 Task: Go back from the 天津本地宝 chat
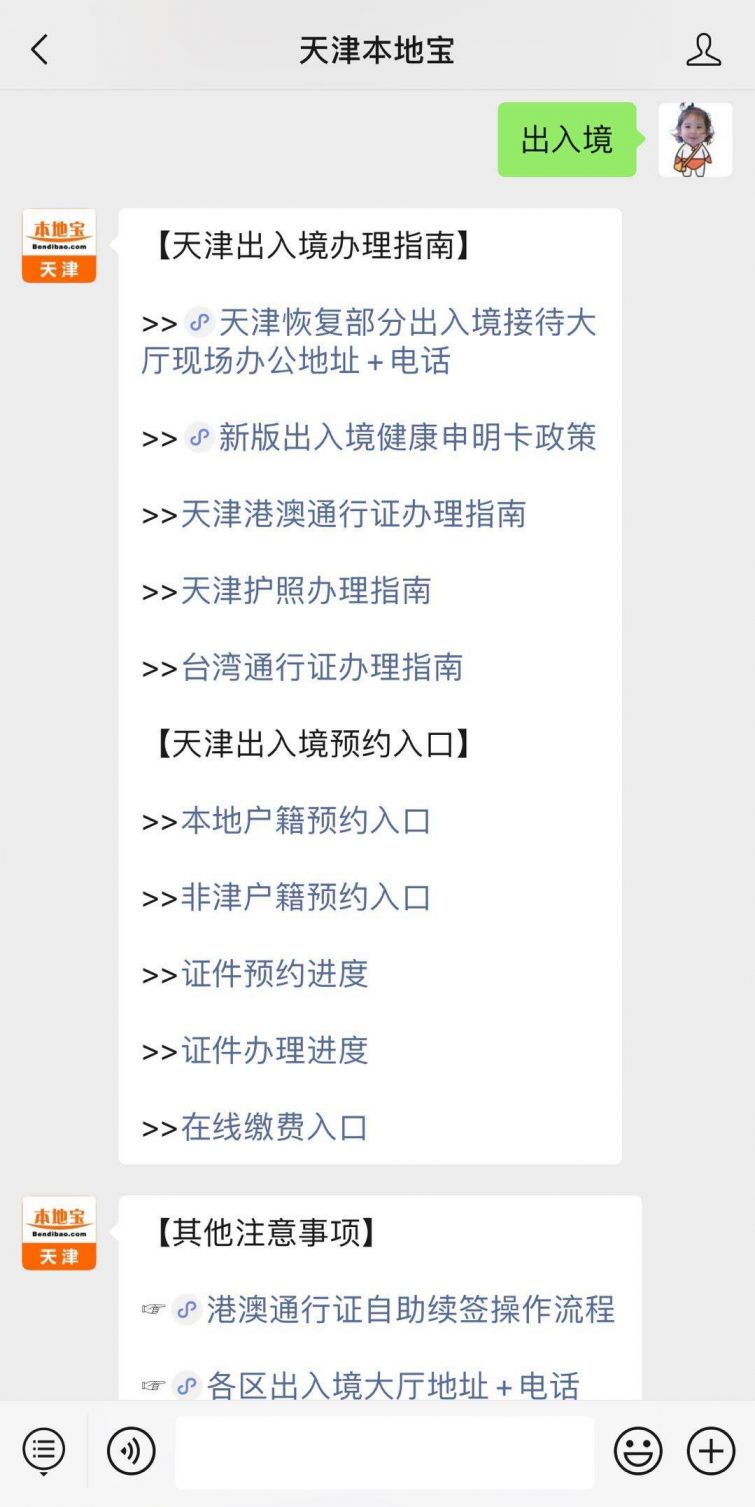pyautogui.click(x=40, y=49)
